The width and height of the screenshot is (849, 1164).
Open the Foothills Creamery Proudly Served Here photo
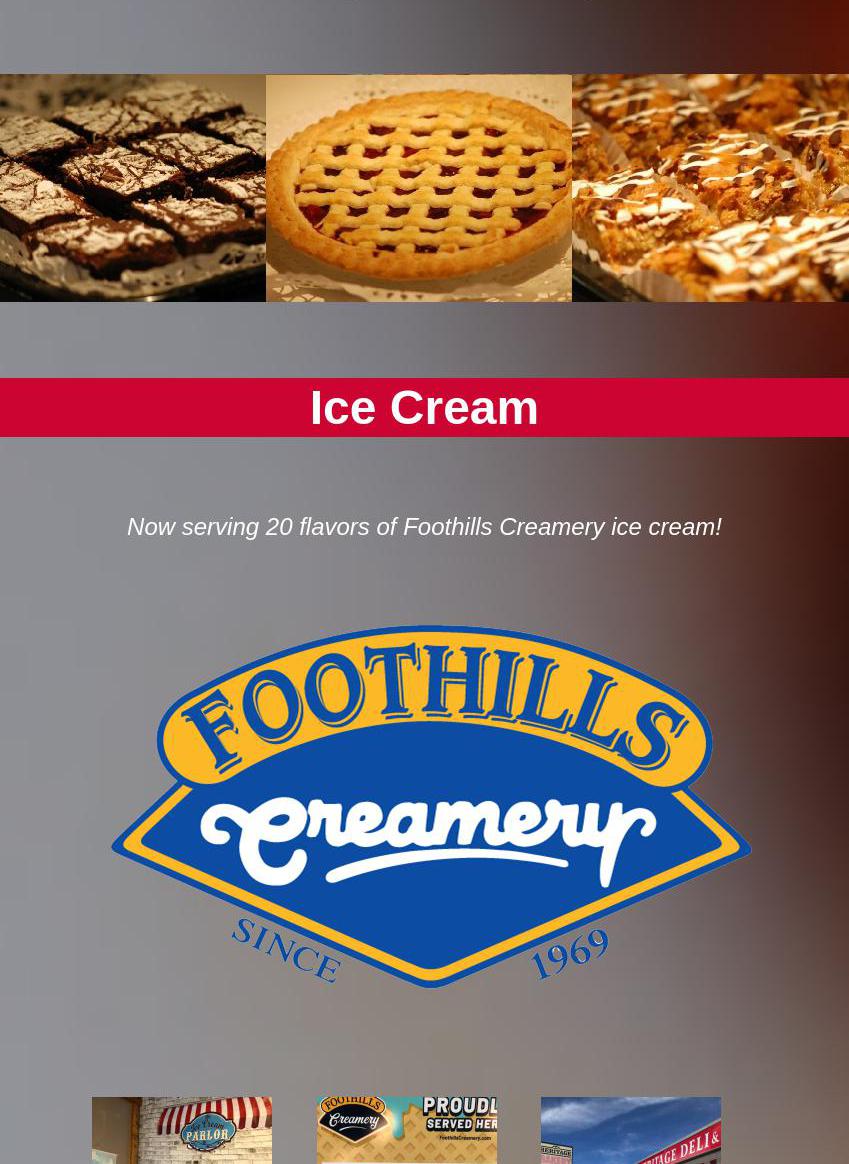tap(406, 1130)
